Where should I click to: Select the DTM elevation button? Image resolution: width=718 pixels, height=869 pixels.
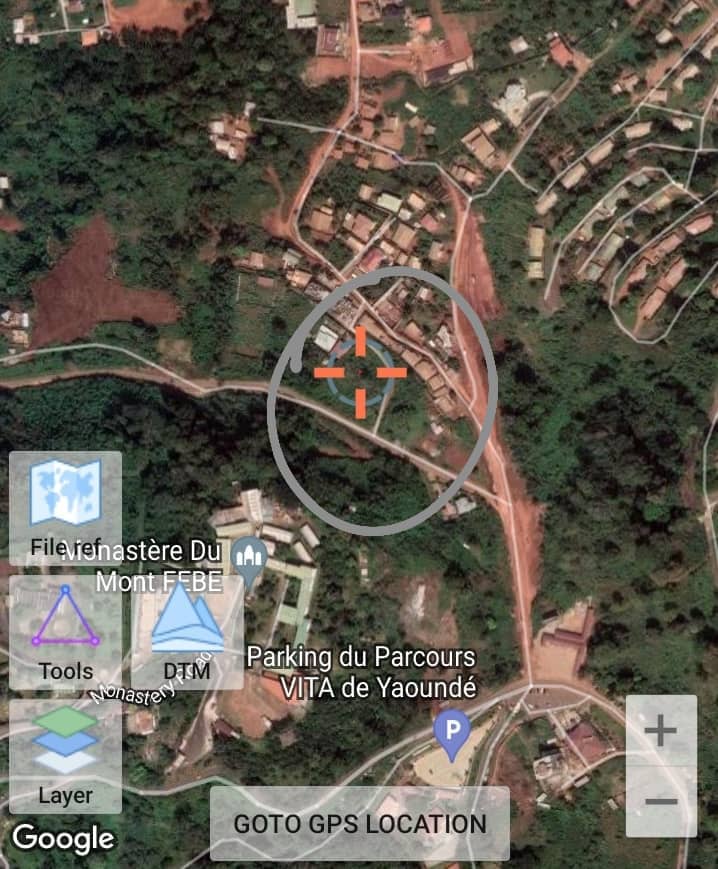[187, 632]
